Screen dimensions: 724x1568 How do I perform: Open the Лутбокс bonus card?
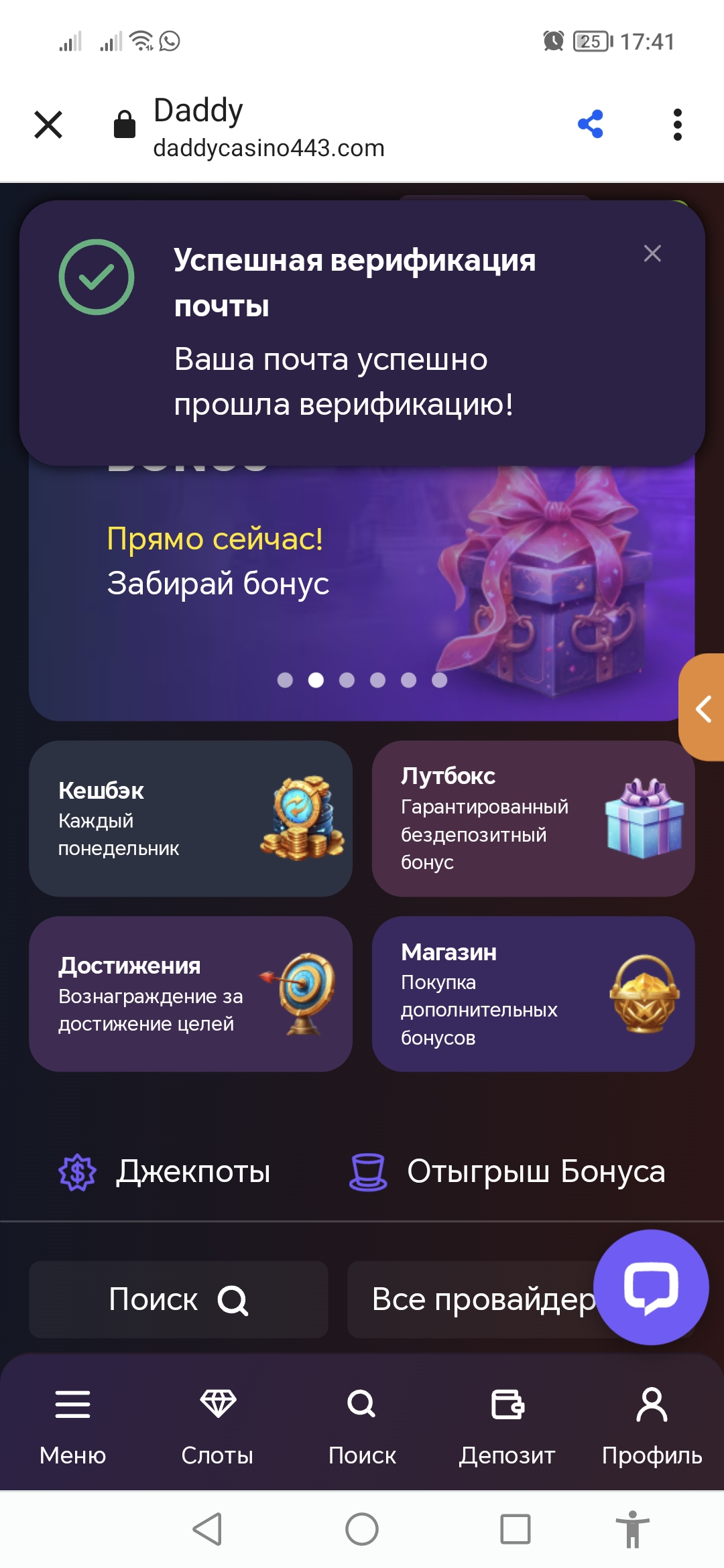coord(533,818)
